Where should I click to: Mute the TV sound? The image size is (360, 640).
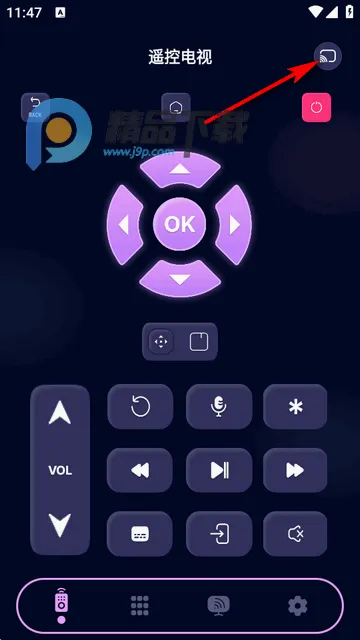coord(295,534)
